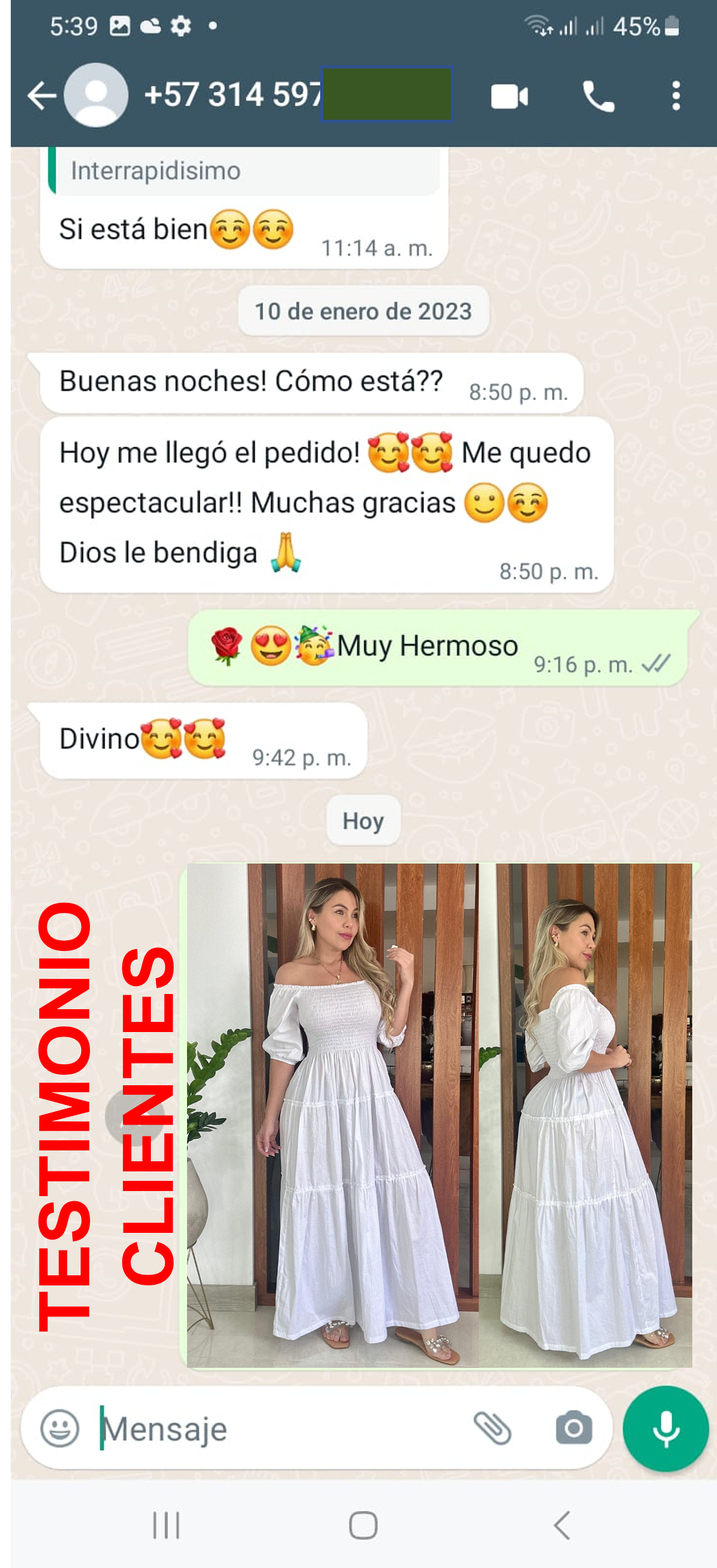Go back to the chat list
The height and width of the screenshot is (1568, 717).
42,96
